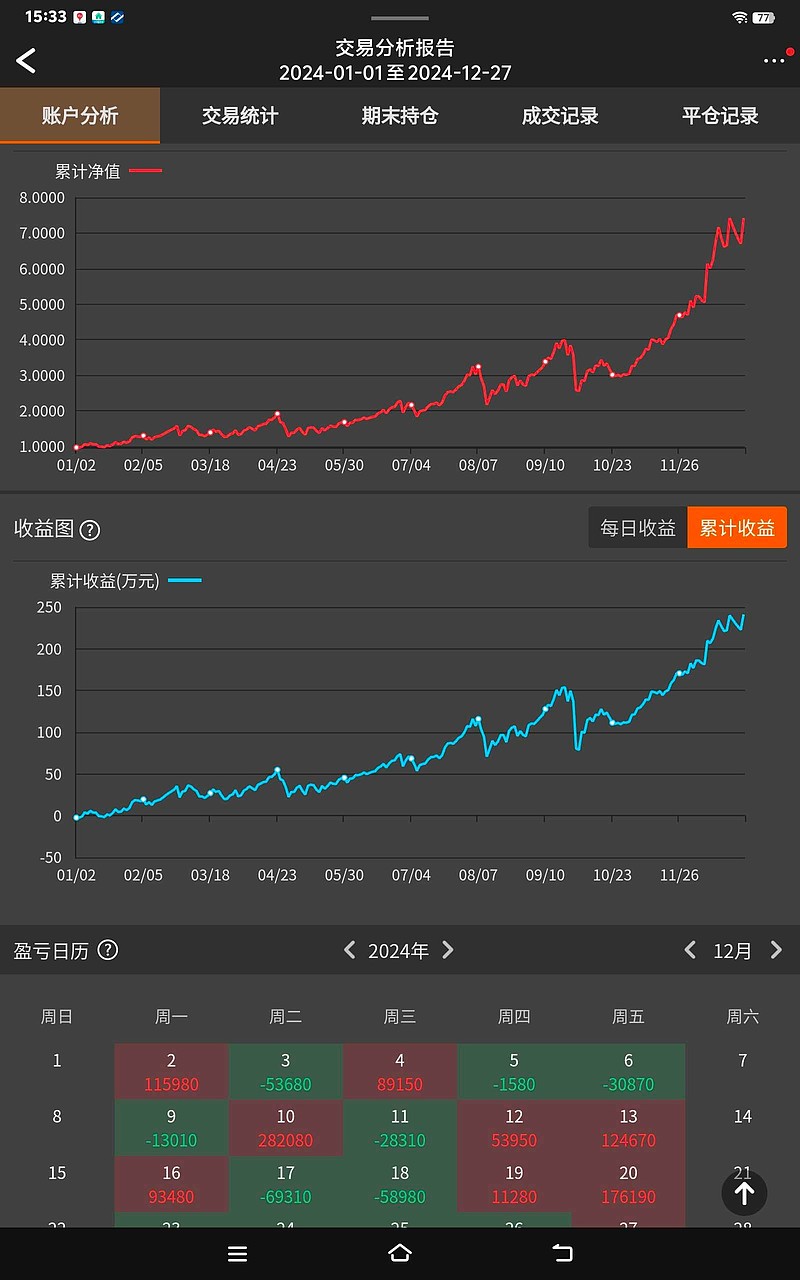The height and width of the screenshot is (1280, 800).
Task: Go to next month after 12月
Action: click(x=776, y=950)
